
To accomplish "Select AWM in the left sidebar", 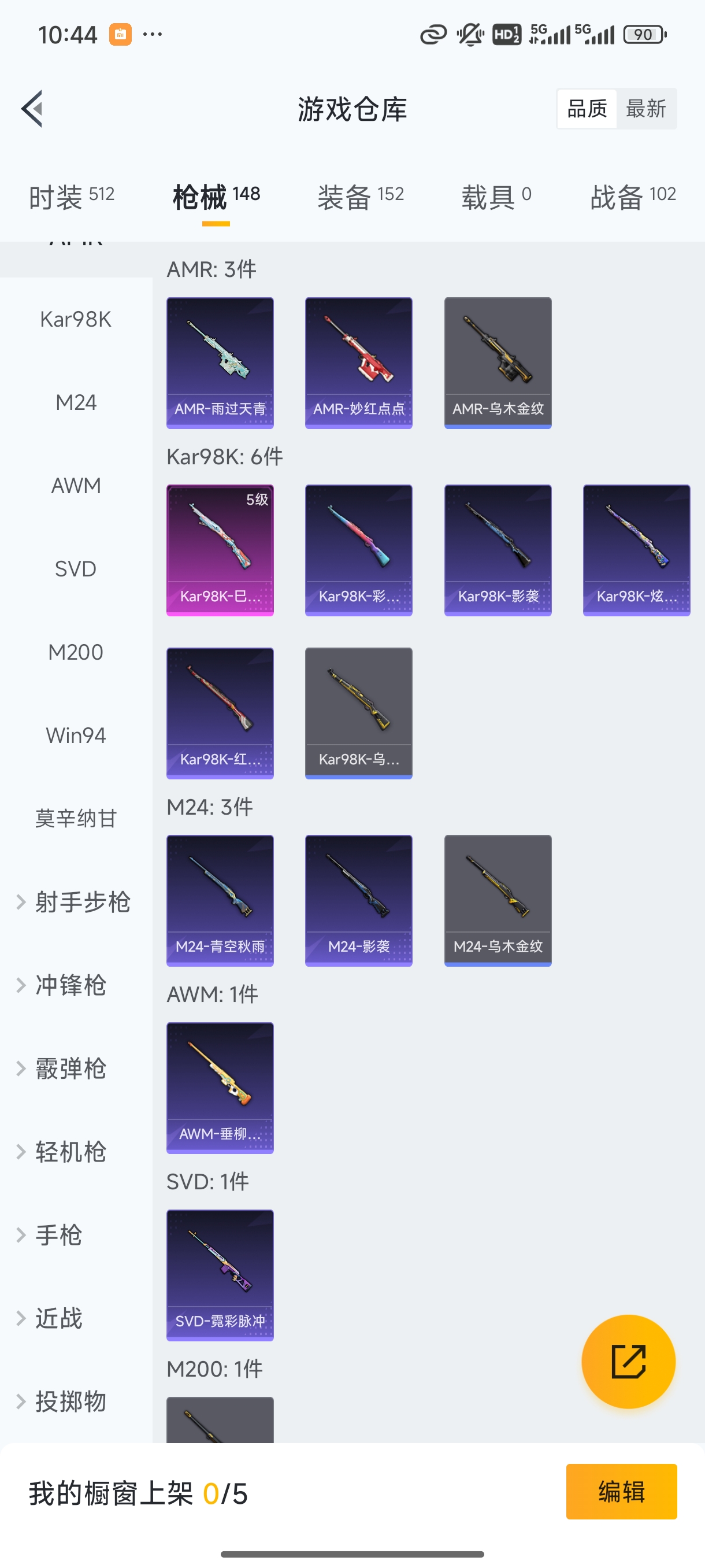I will click(x=76, y=486).
